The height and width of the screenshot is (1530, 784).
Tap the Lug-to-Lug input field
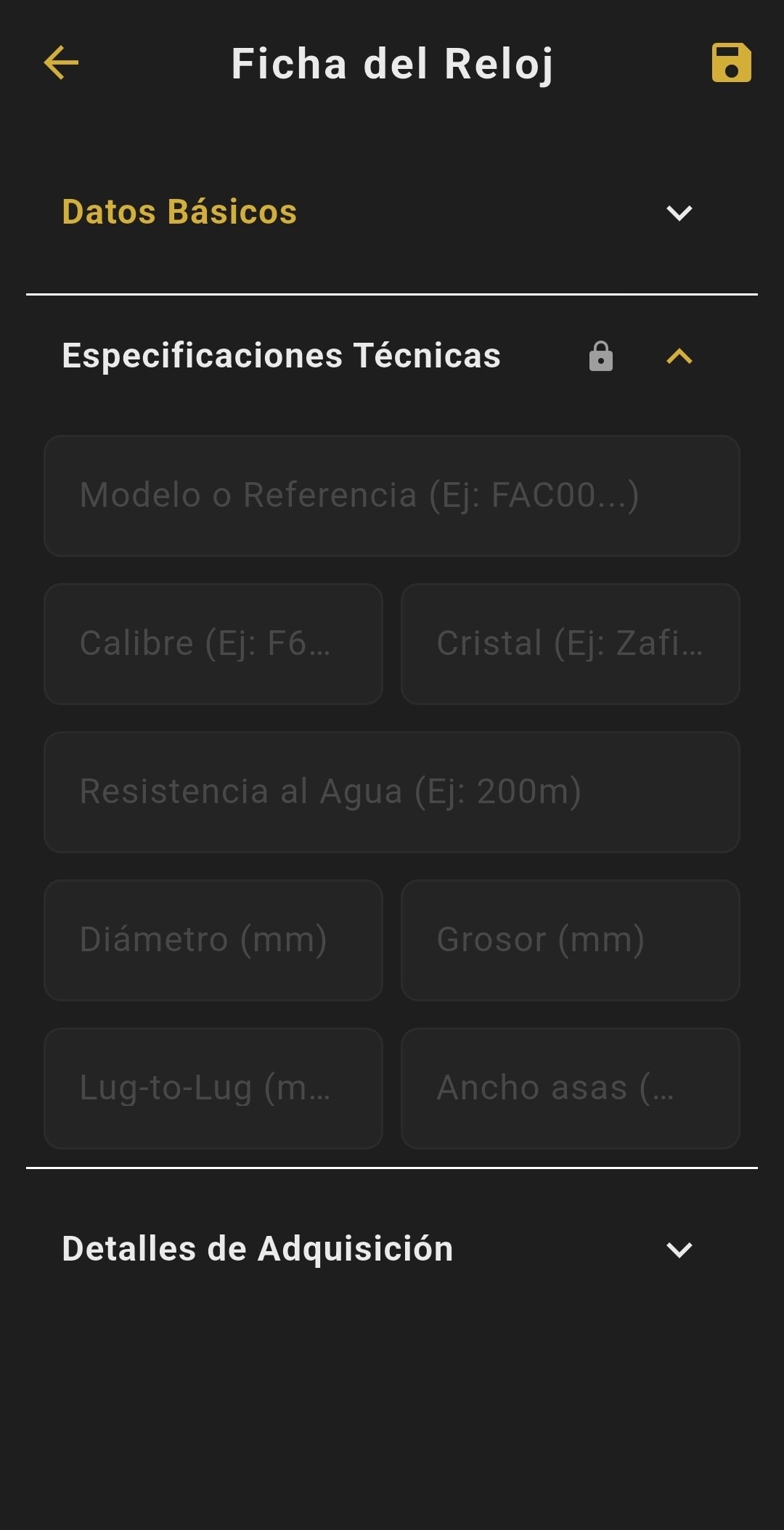tap(213, 1089)
